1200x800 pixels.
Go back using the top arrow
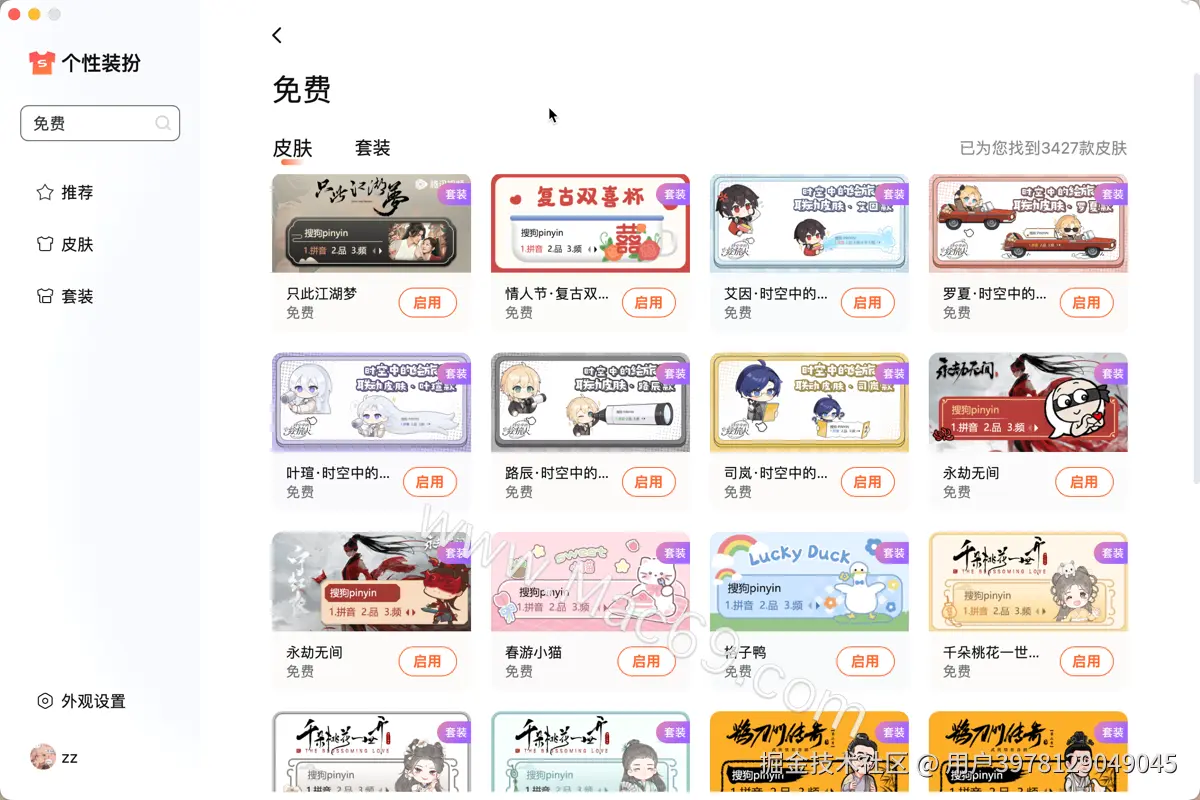tap(277, 35)
